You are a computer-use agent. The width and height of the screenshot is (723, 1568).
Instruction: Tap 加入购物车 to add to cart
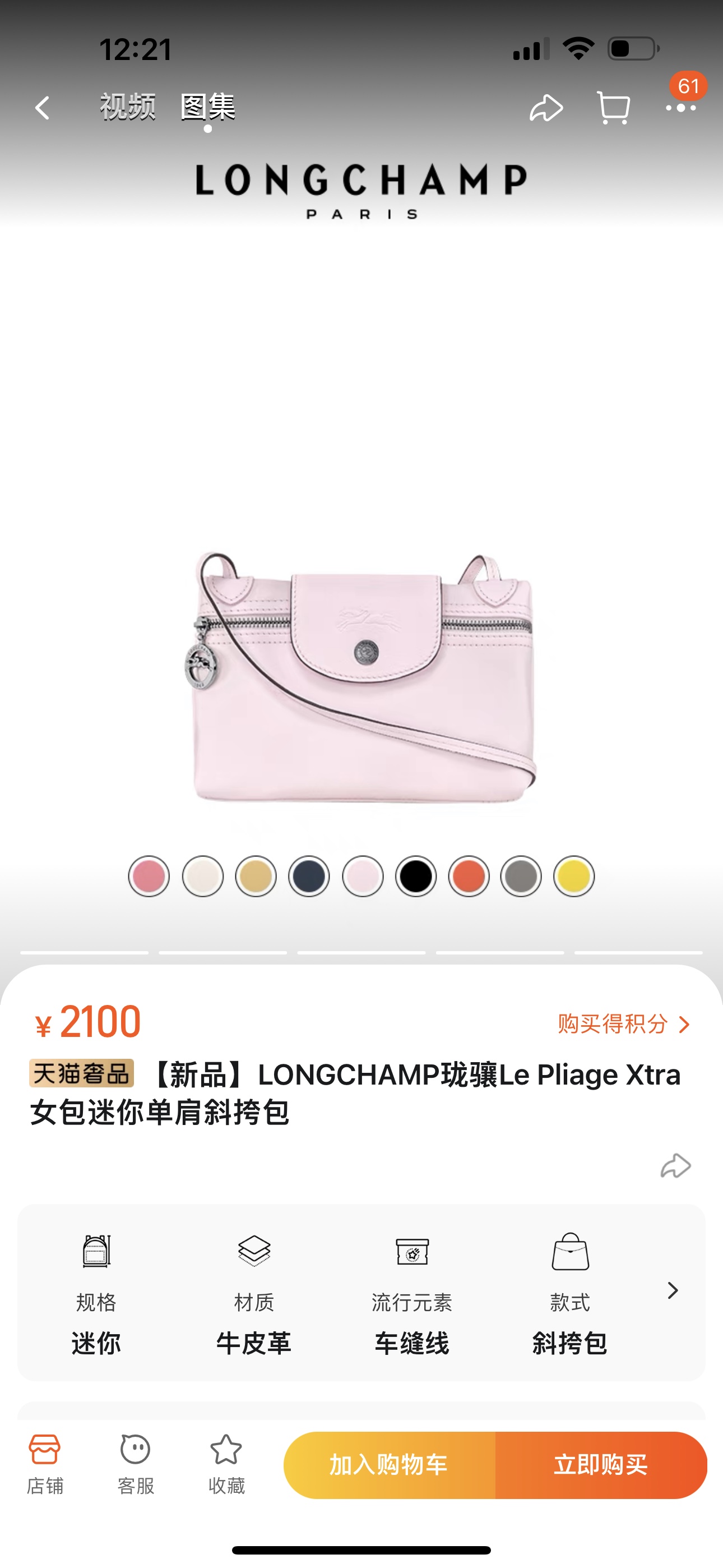coord(390,1464)
